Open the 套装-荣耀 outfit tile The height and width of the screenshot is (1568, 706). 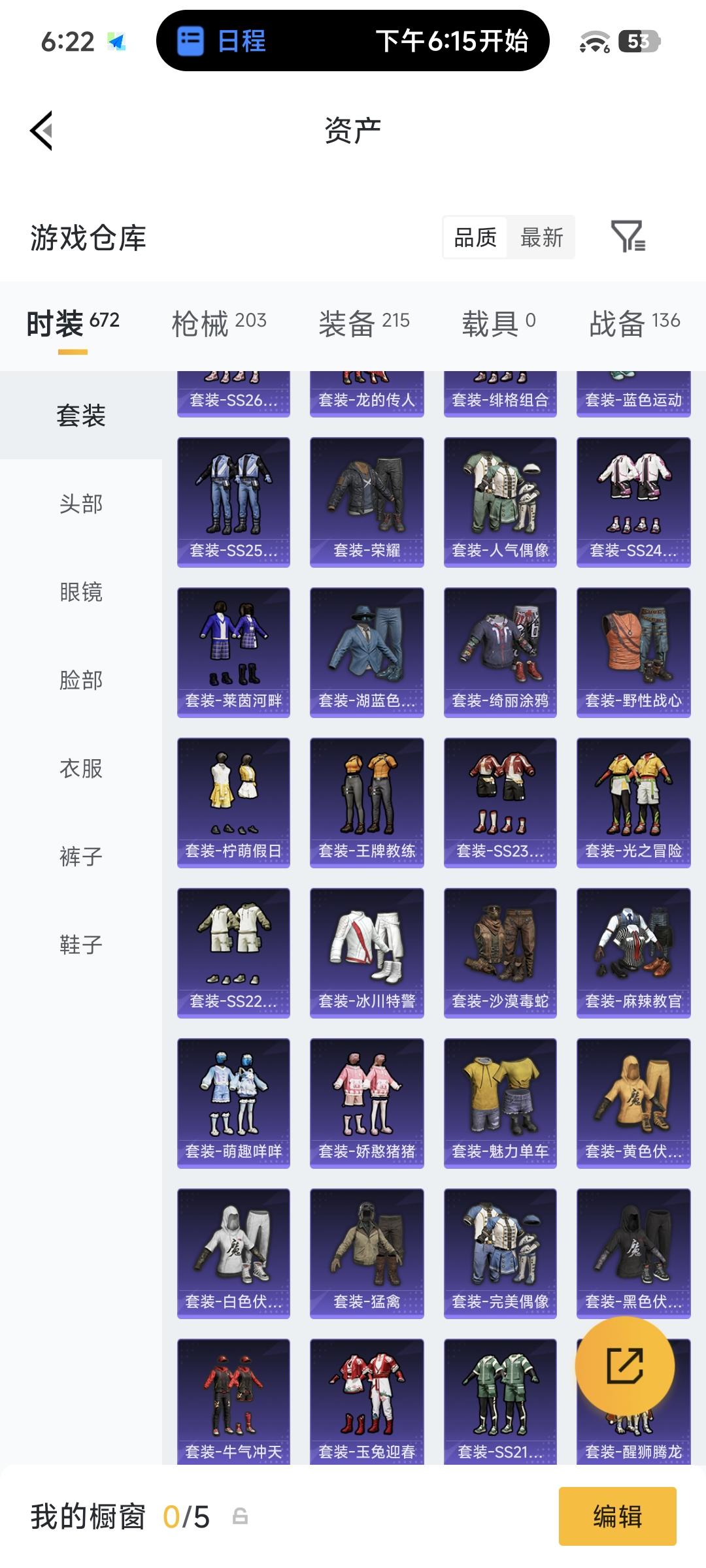coord(367,502)
